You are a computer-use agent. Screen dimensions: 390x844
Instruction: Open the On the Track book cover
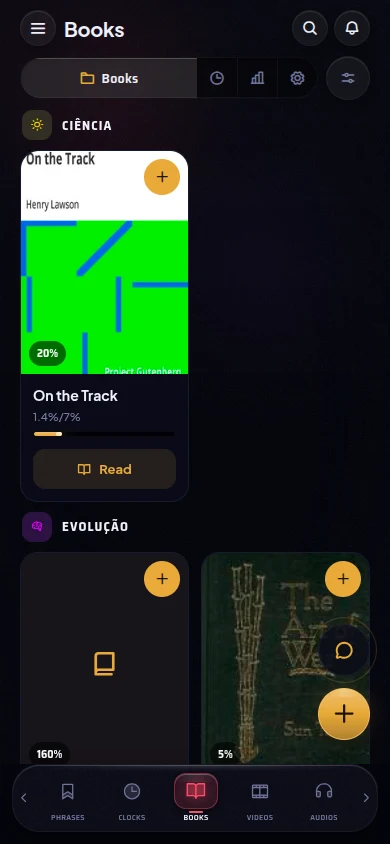104,263
